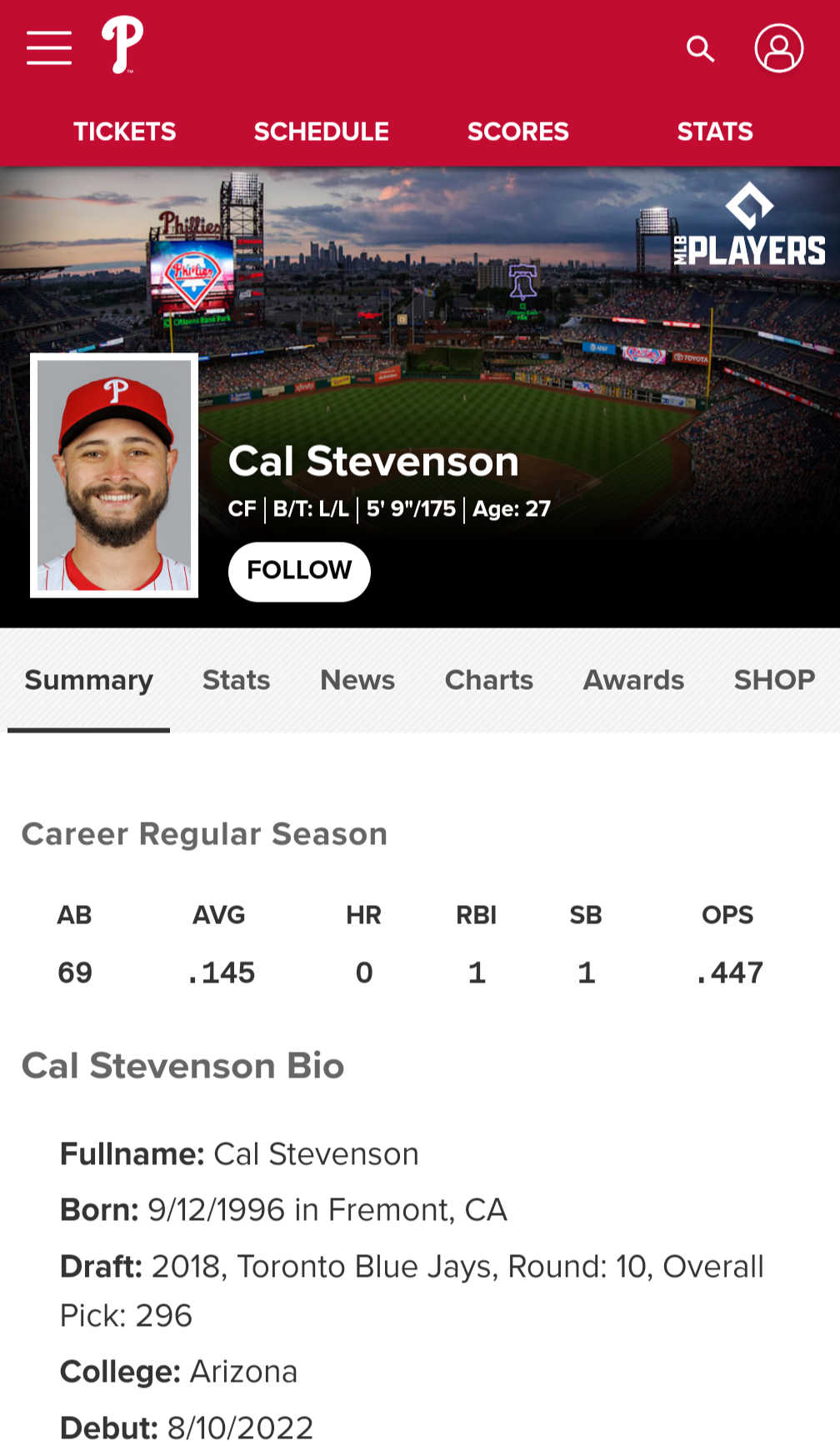Screen dimensions: 840x1451
Task: Open the SHOP tab
Action: [x=773, y=680]
